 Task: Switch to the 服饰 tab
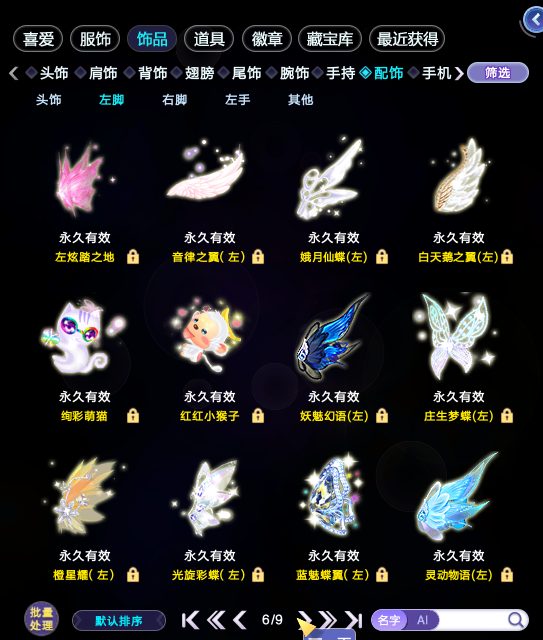[95, 39]
